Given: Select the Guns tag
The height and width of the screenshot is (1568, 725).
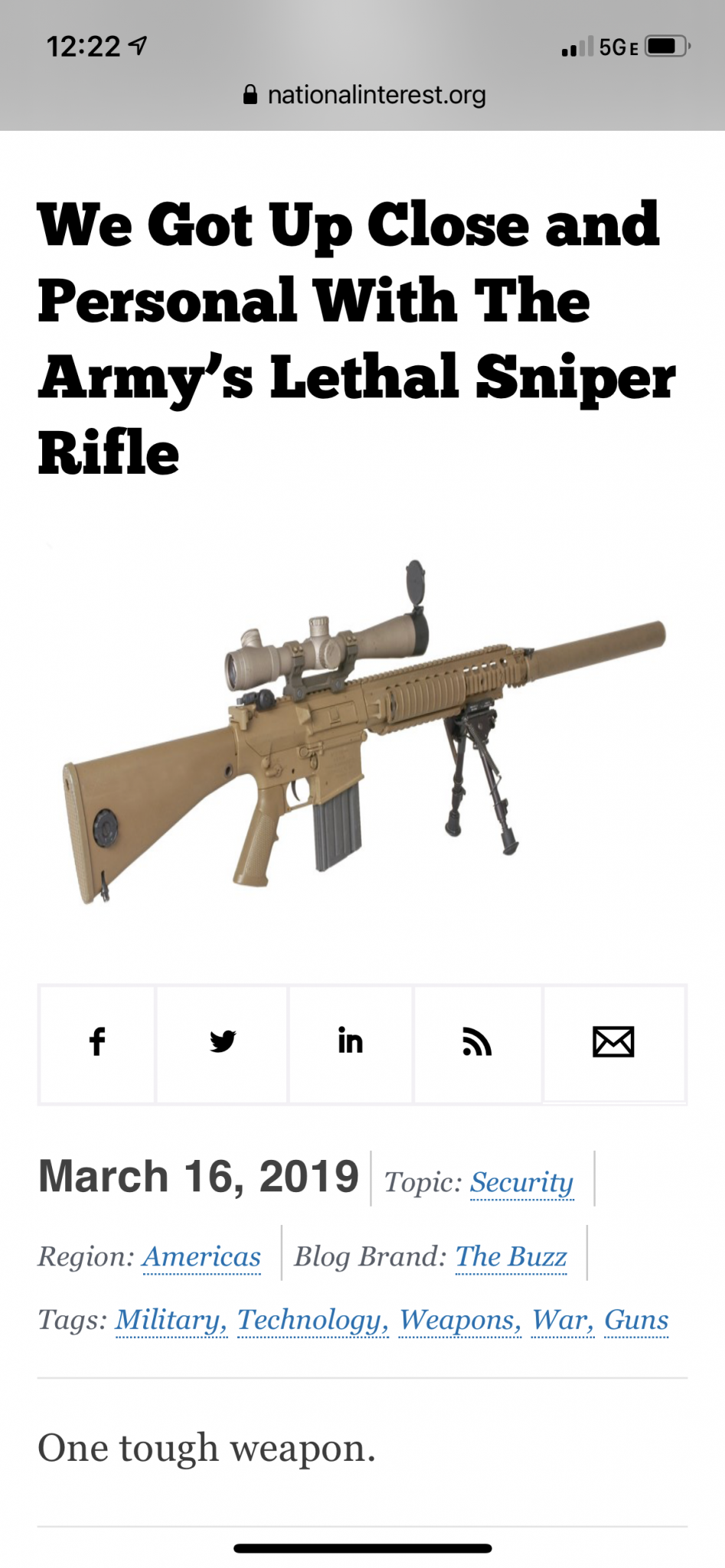Looking at the screenshot, I should click(636, 1319).
